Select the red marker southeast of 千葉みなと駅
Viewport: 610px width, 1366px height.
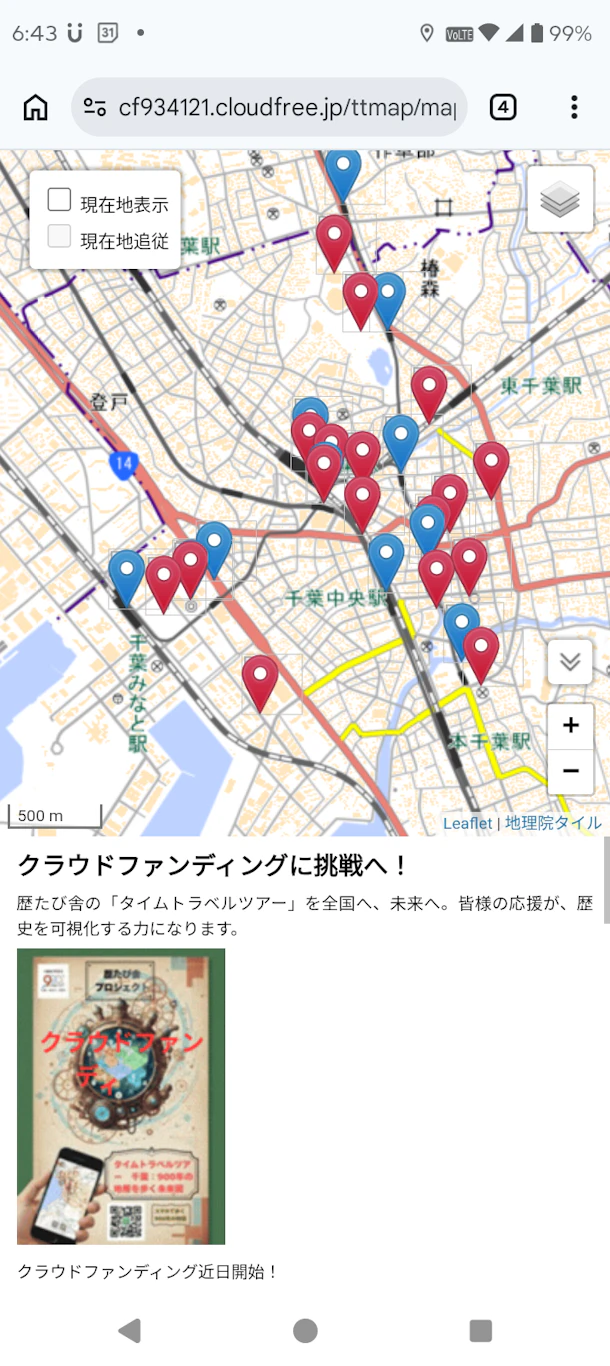coord(260,678)
